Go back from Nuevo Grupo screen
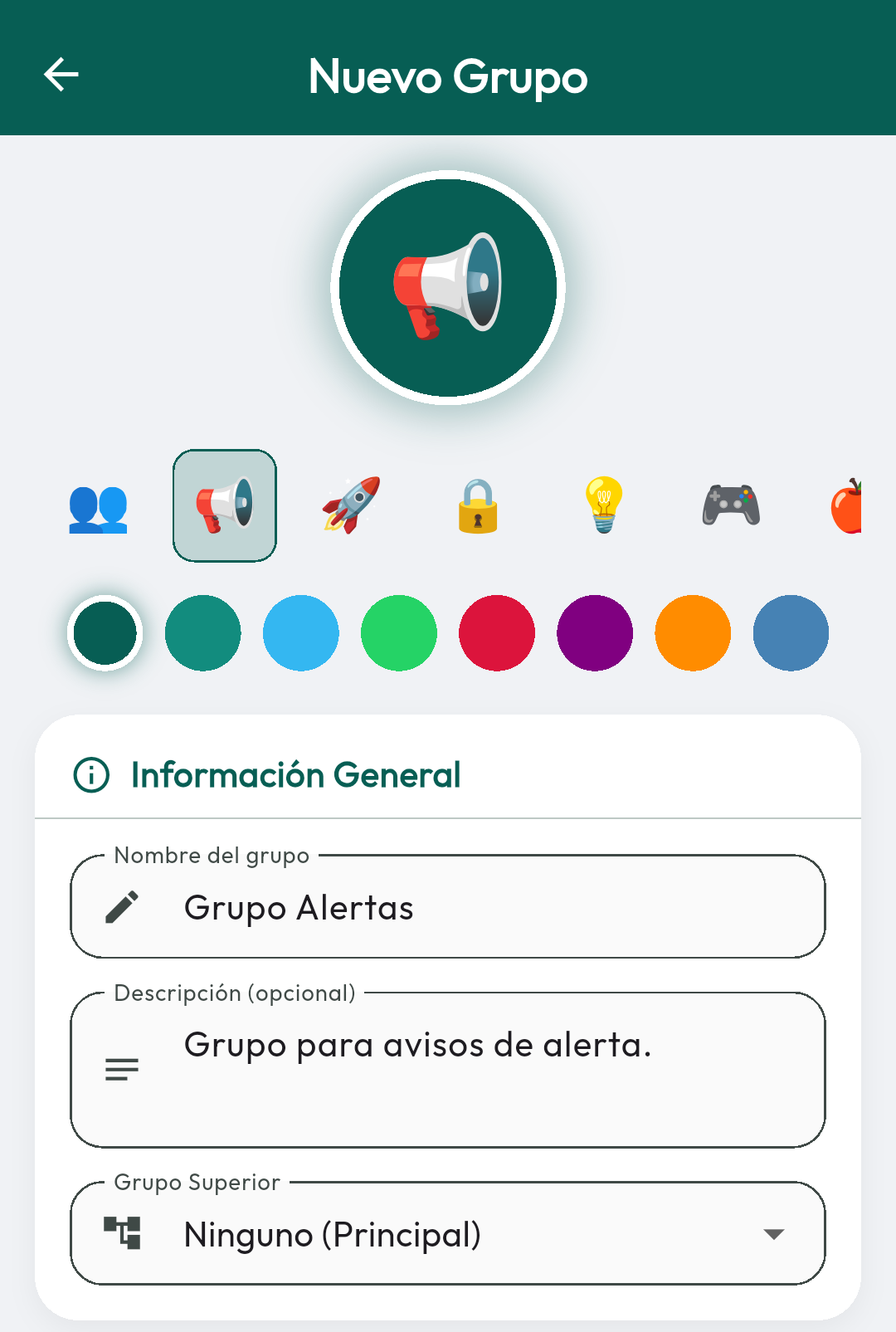The image size is (896, 1332). point(61,75)
